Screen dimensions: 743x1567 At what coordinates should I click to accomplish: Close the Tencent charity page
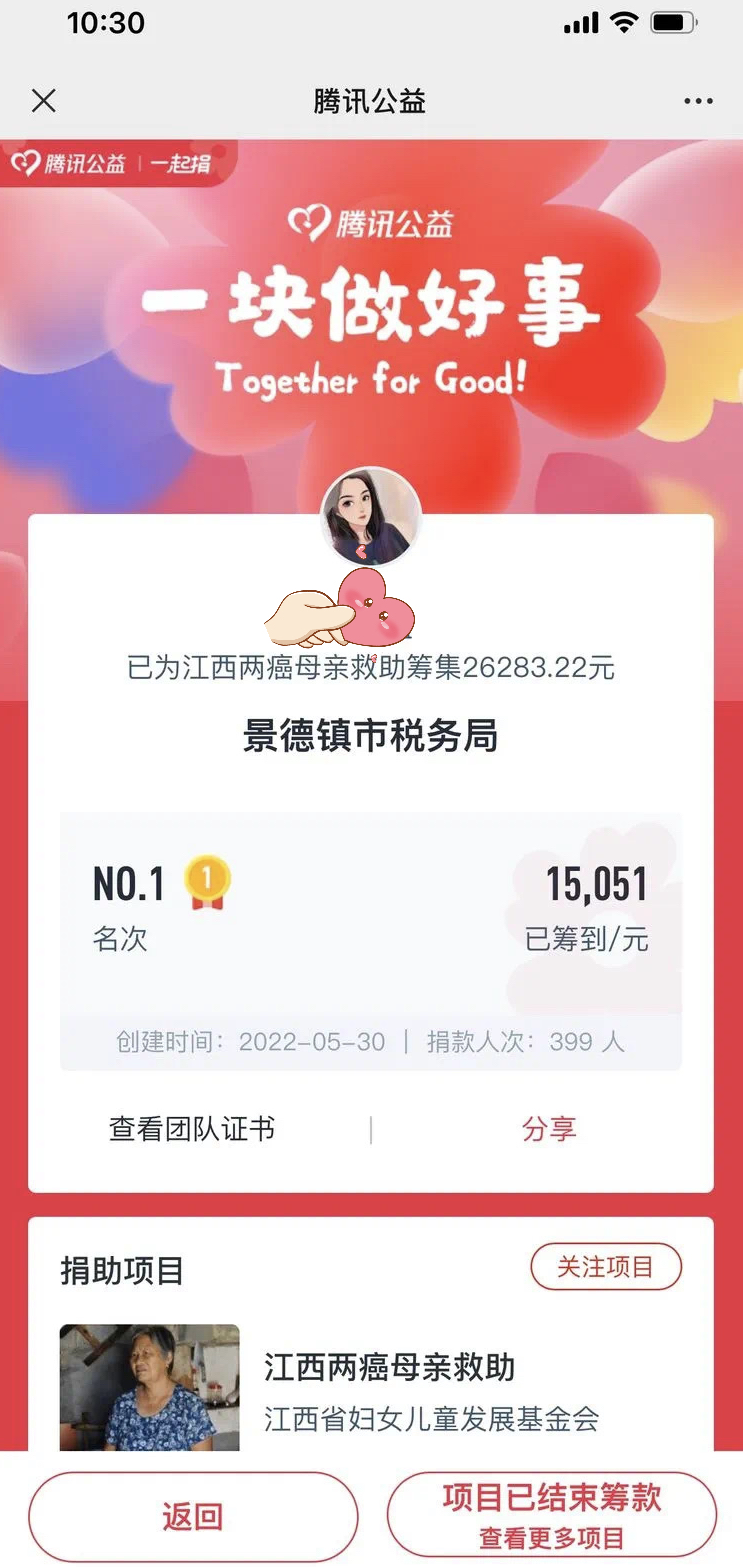coord(43,101)
